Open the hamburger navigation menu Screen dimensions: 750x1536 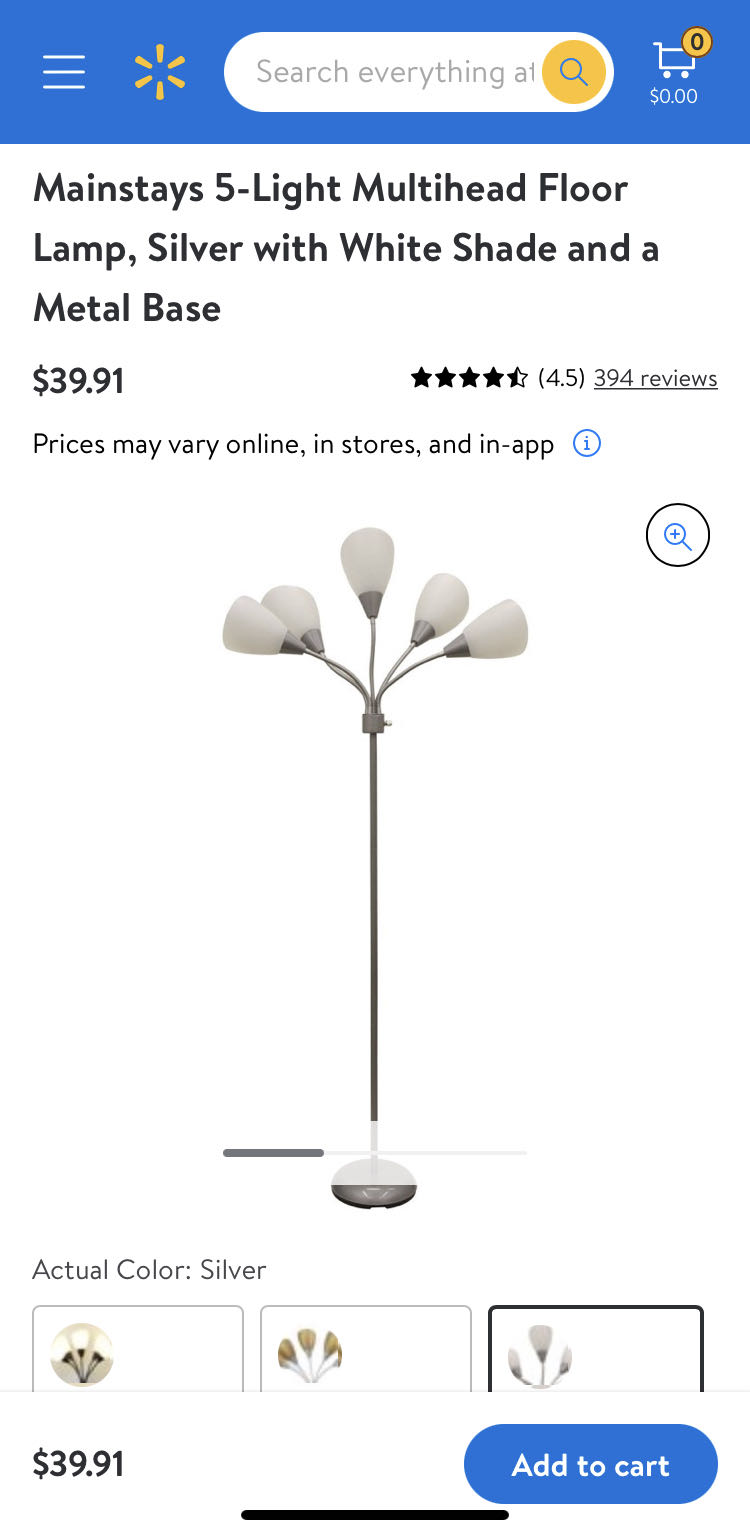point(64,72)
